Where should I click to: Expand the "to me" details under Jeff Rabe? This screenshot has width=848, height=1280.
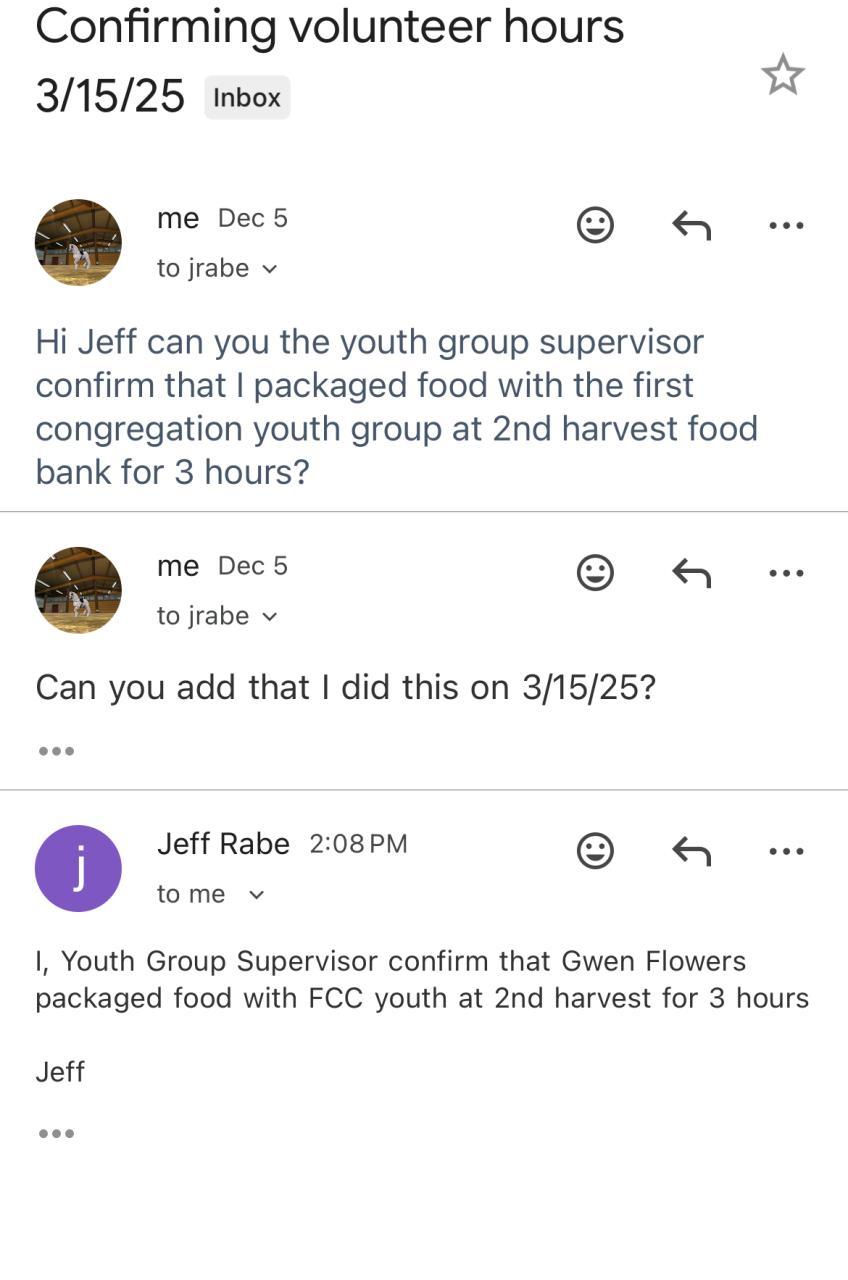coord(256,895)
